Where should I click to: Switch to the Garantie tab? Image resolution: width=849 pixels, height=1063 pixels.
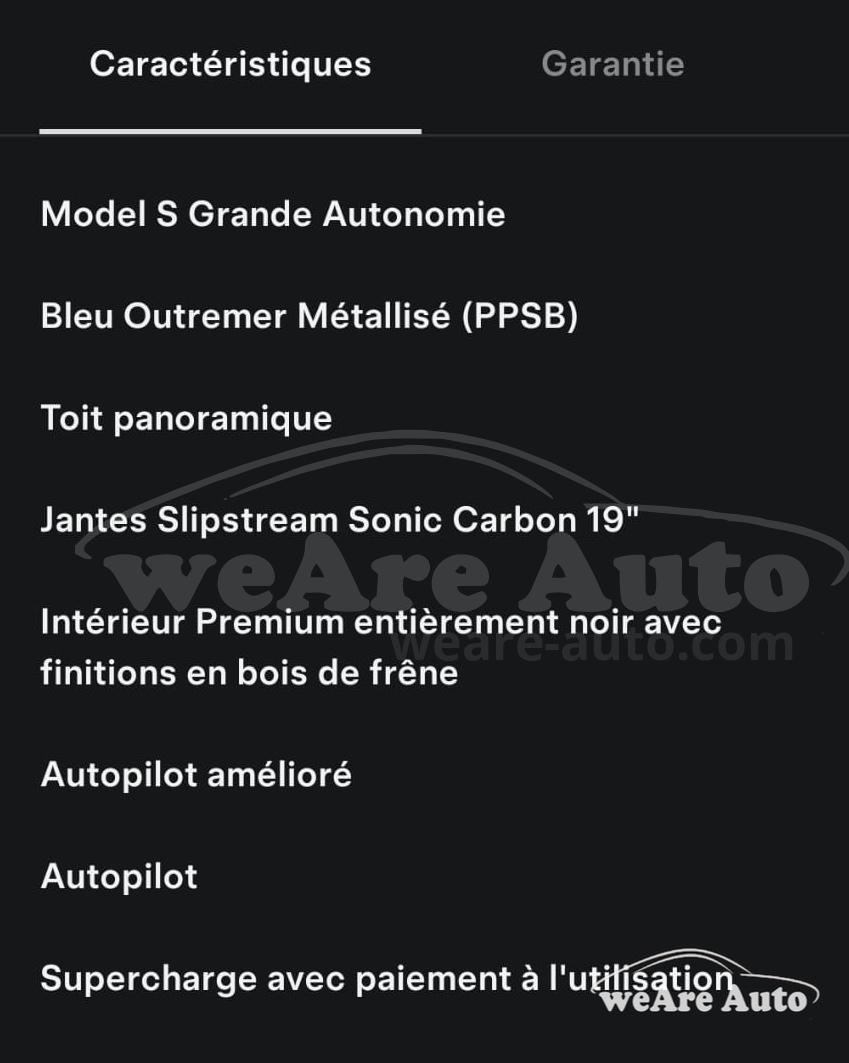pos(612,65)
